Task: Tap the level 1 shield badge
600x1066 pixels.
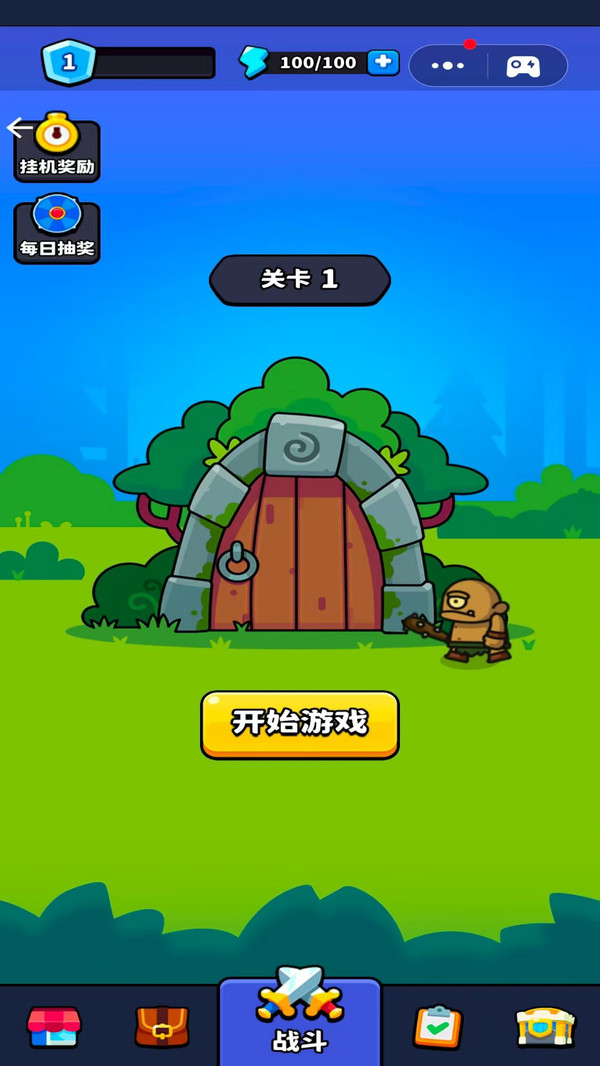Action: (x=69, y=63)
